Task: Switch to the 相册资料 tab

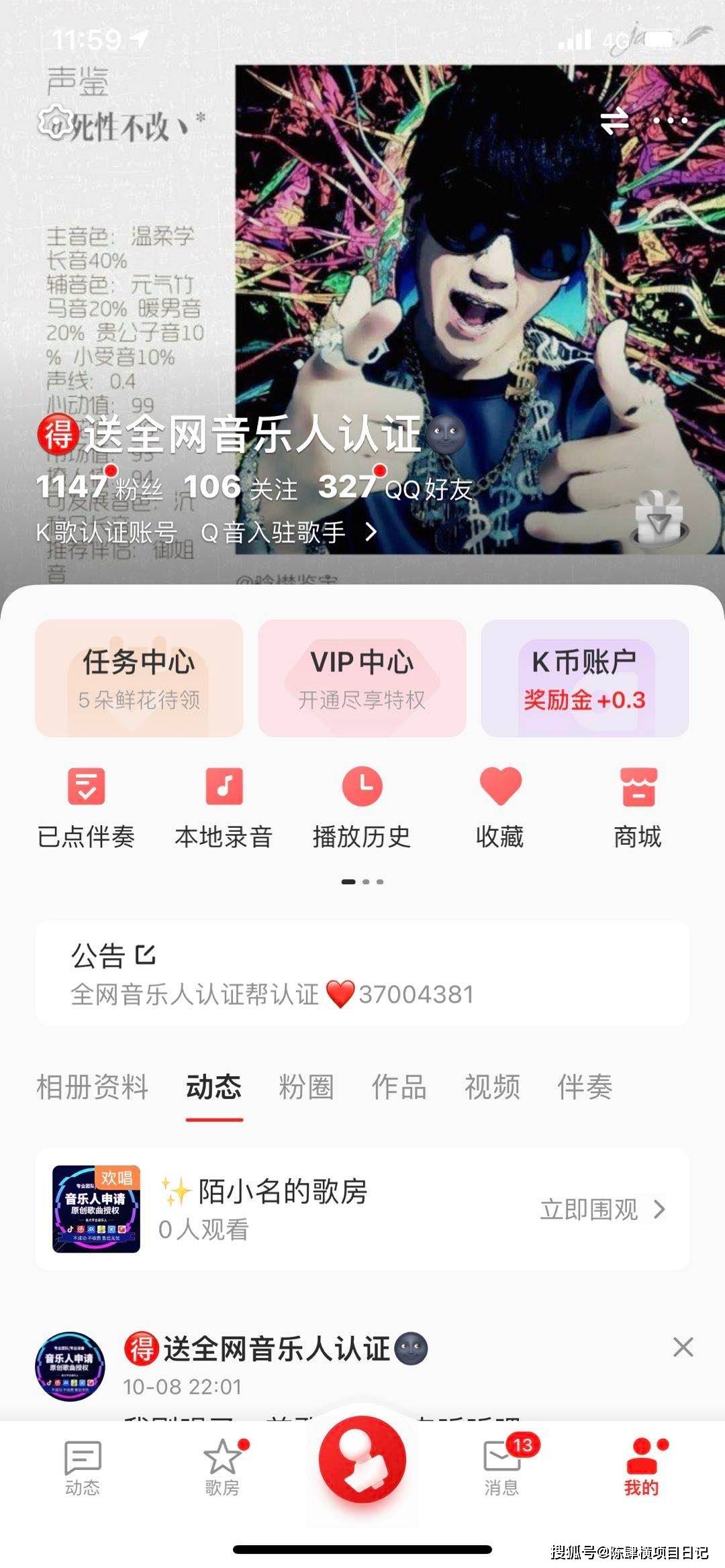Action: 92,1087
